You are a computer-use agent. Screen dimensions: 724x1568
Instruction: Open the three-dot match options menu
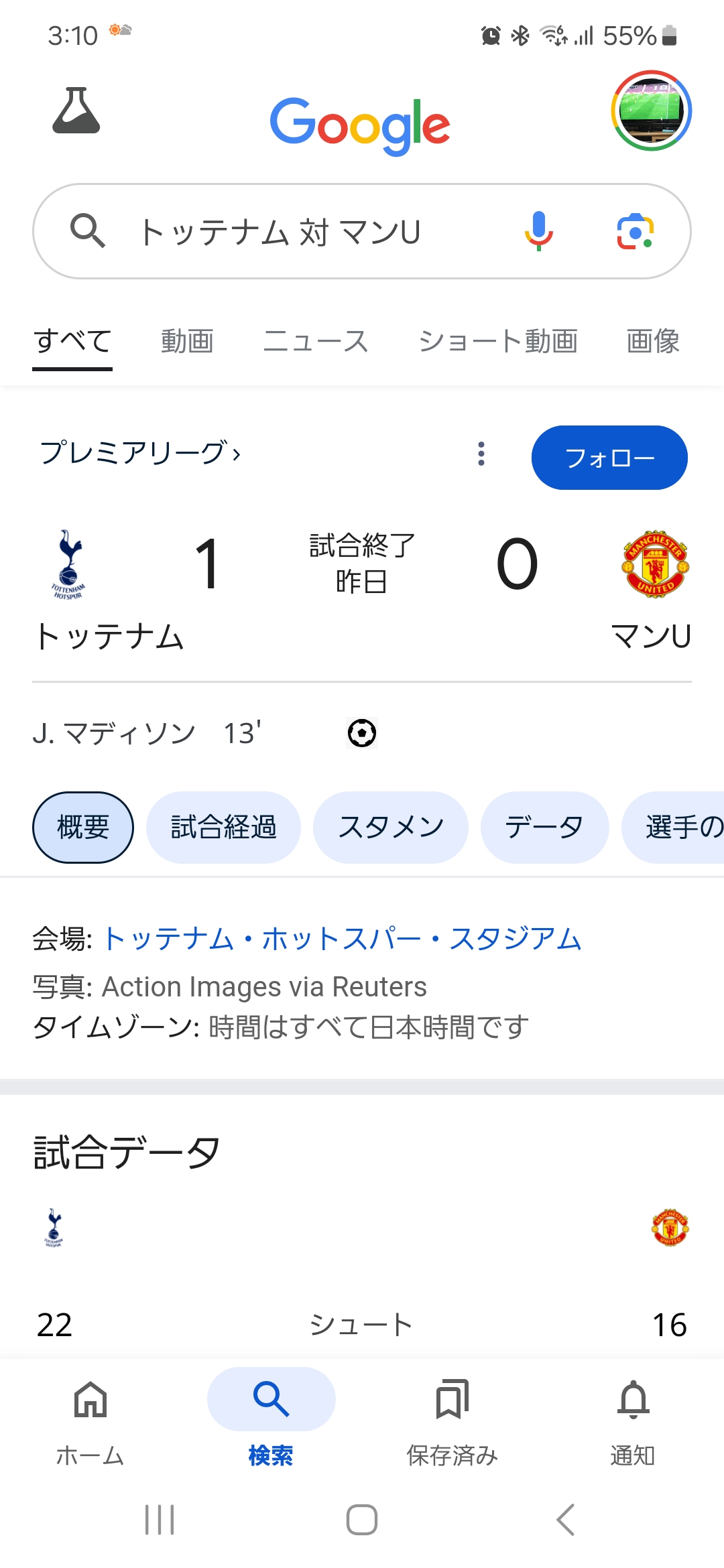pos(481,454)
